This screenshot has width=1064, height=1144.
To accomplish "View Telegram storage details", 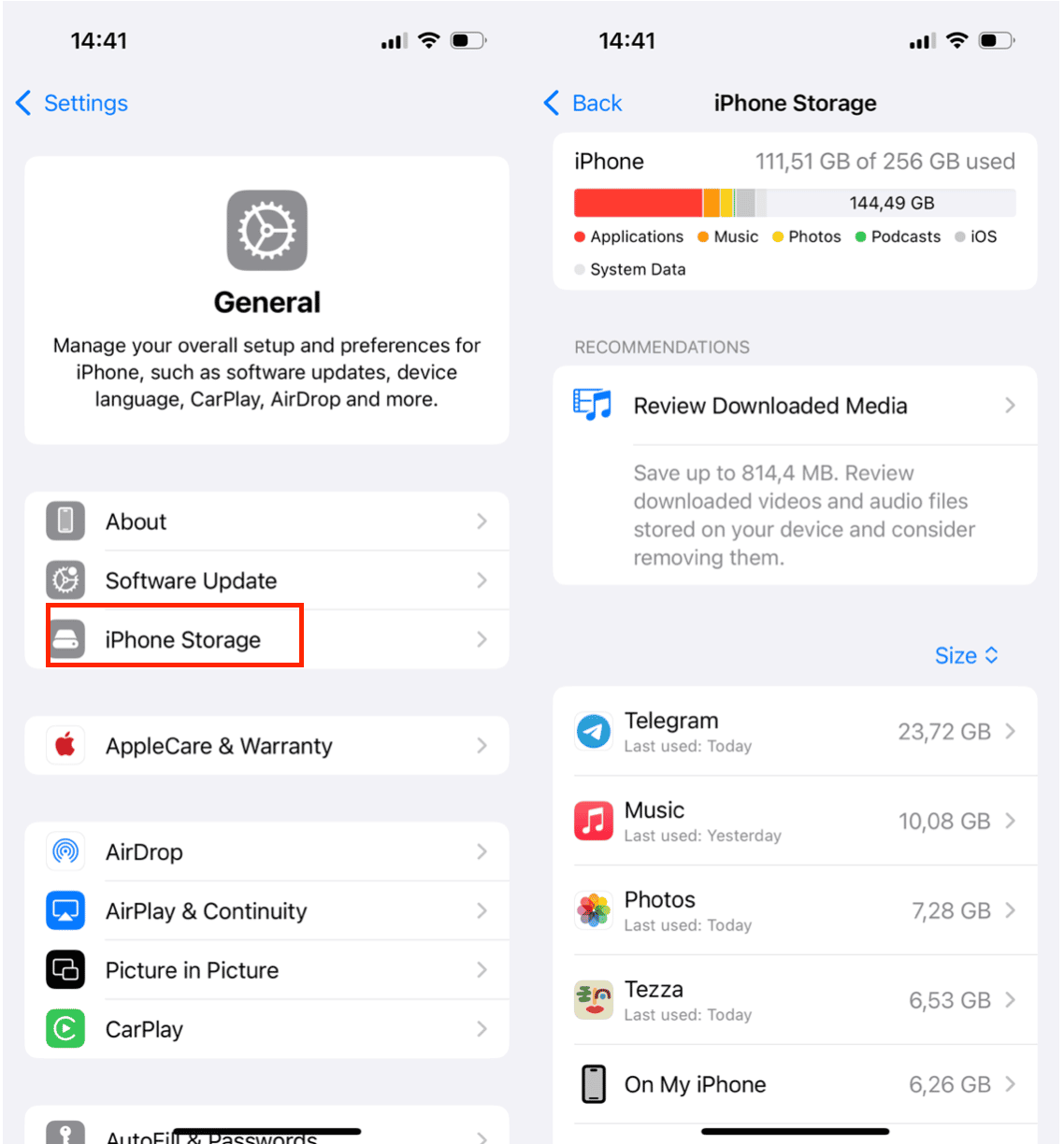I will [795, 731].
